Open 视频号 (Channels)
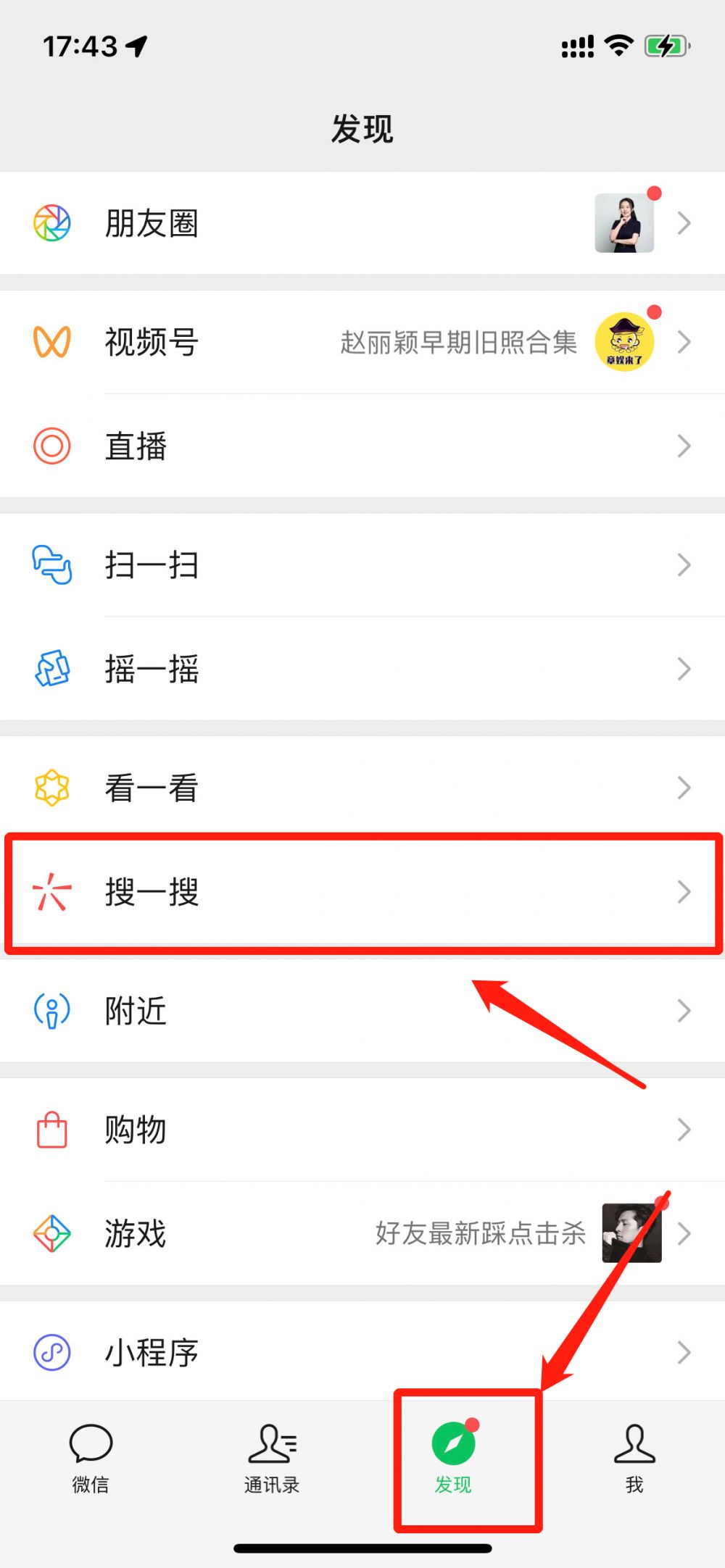Image resolution: width=725 pixels, height=1568 pixels. (362, 342)
